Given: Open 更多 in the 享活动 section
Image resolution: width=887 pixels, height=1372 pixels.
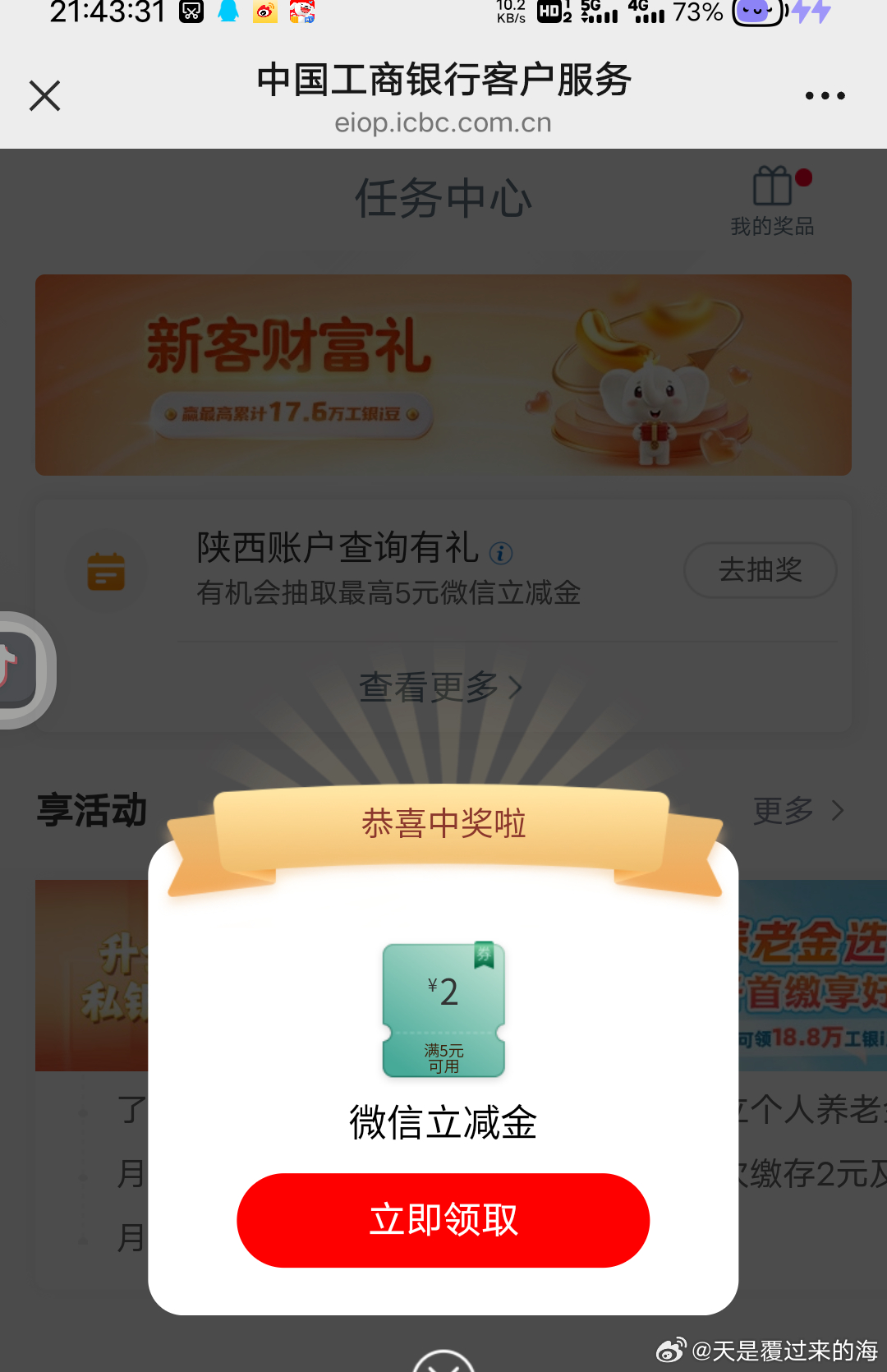Looking at the screenshot, I should pos(797,811).
